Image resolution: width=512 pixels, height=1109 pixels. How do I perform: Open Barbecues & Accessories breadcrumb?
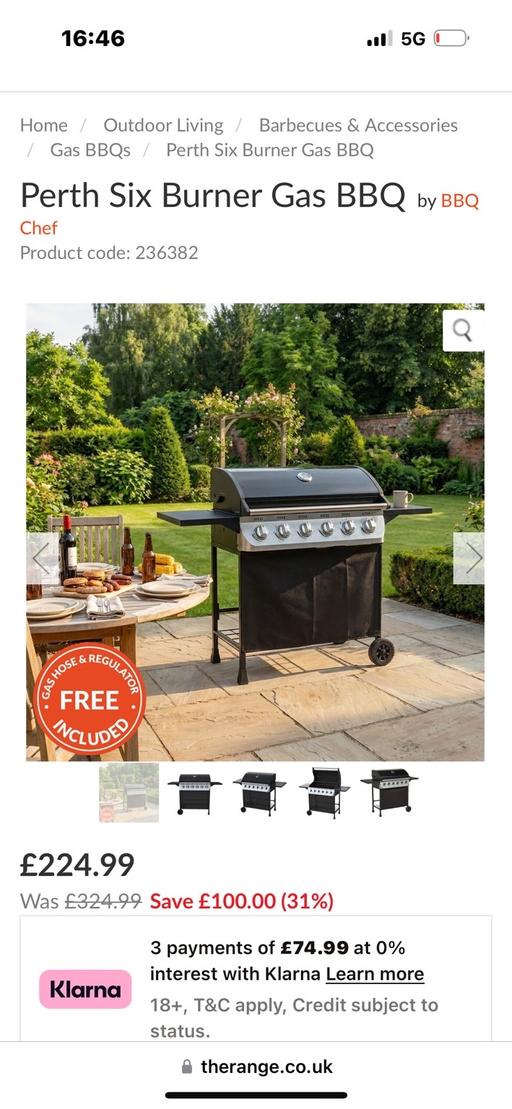point(358,125)
